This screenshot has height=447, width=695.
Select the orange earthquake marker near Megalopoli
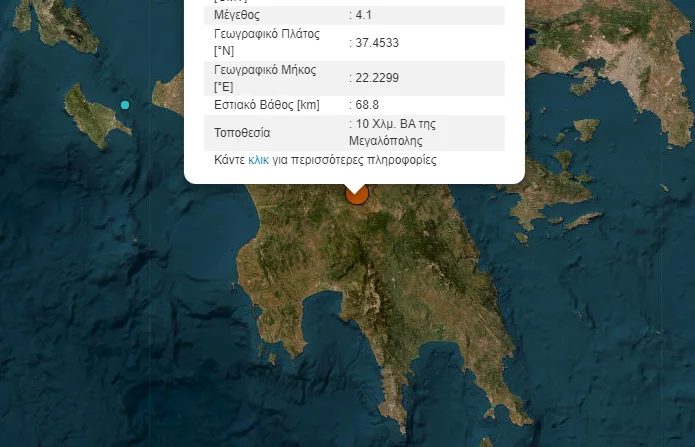[357, 195]
